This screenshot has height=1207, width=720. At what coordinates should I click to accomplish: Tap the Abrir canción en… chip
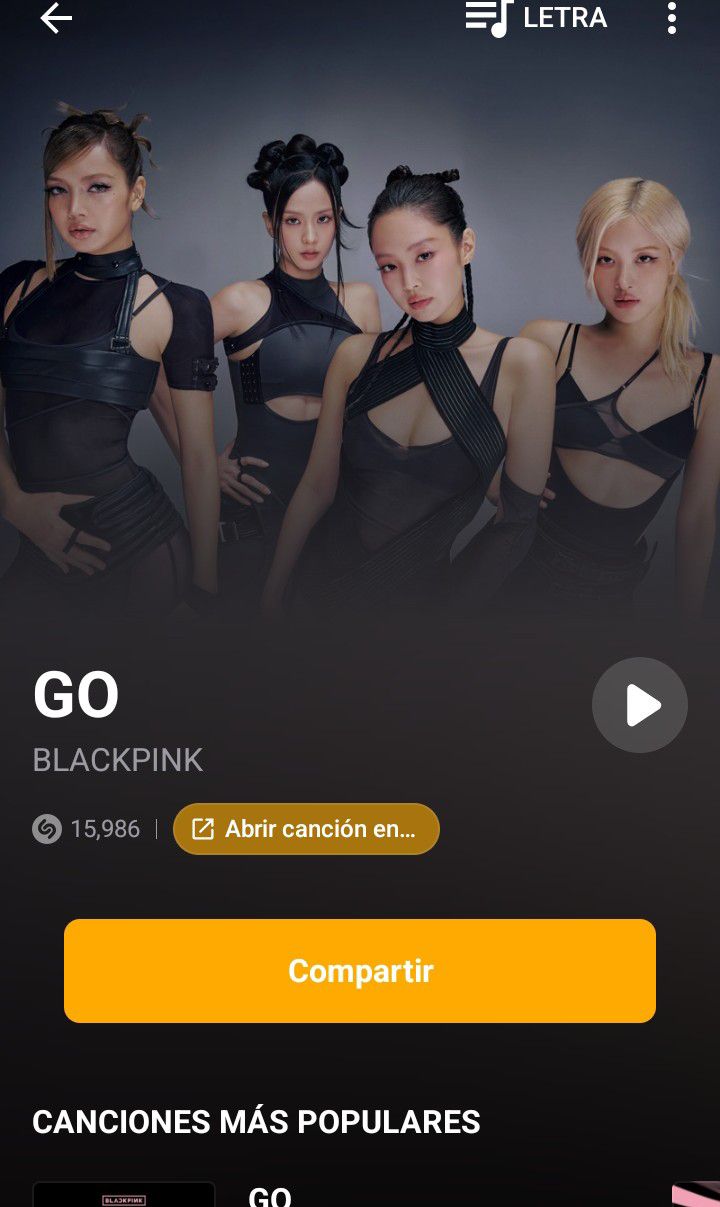click(306, 829)
